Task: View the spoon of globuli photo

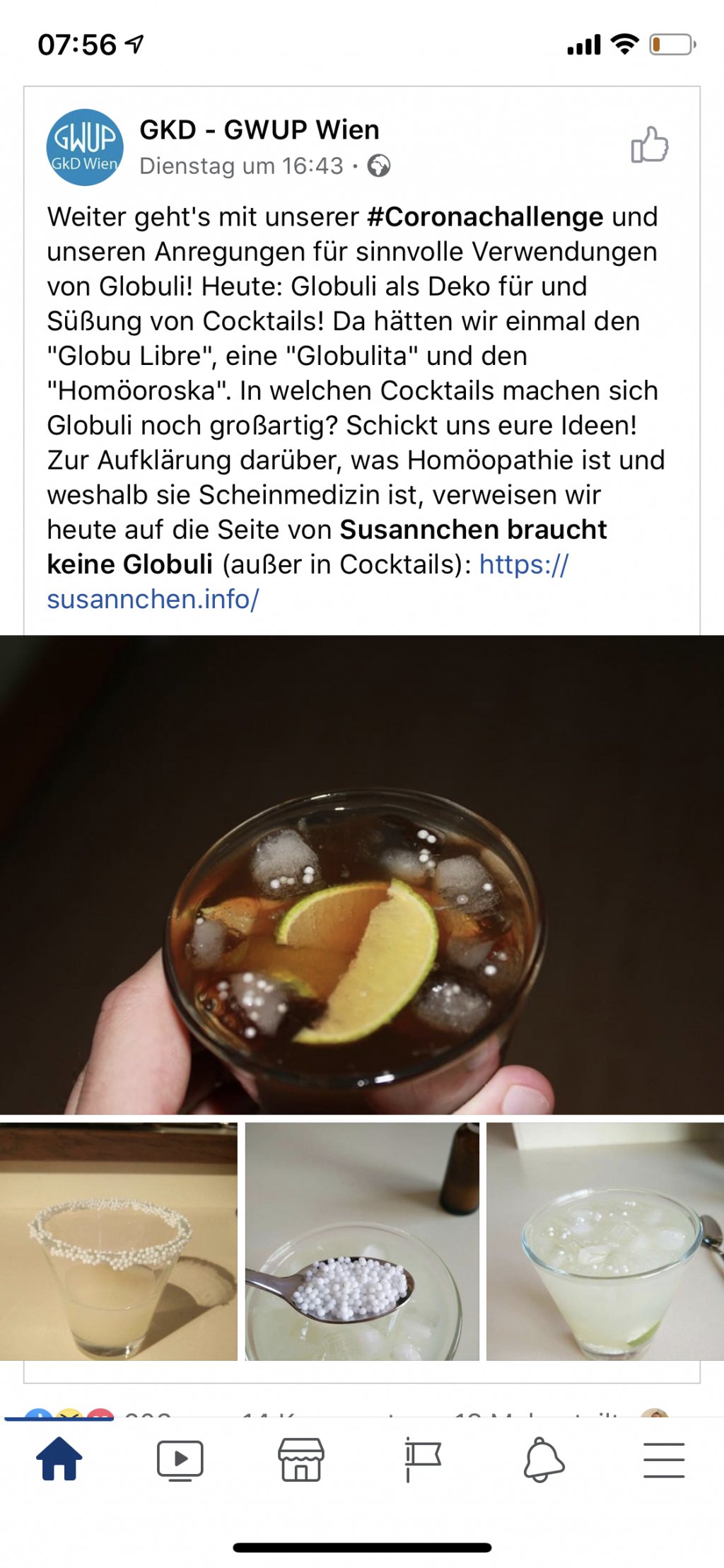Action: click(x=362, y=1241)
